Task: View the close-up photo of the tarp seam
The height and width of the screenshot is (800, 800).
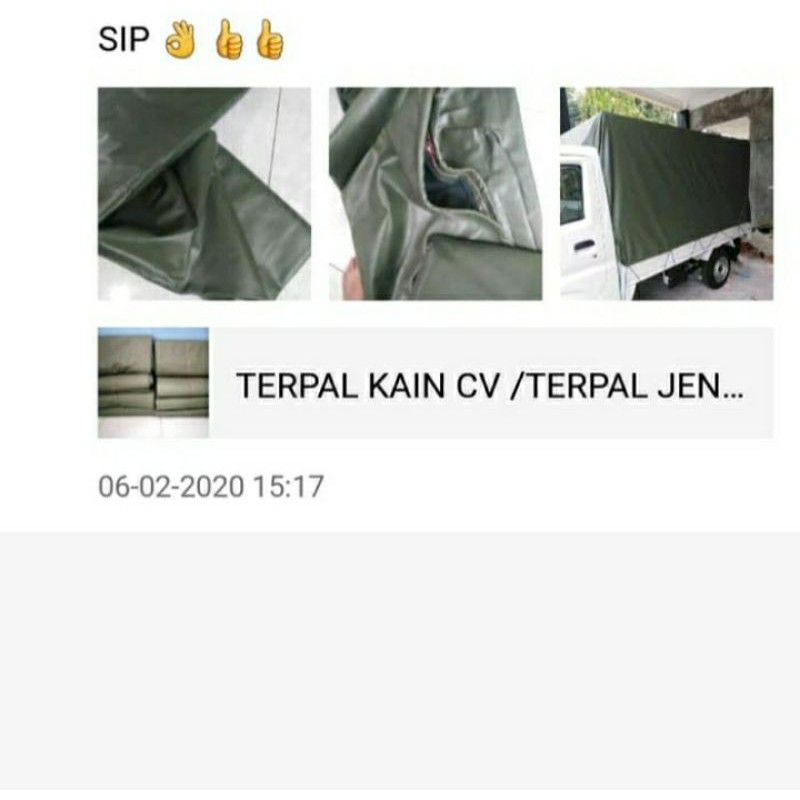Action: coord(435,194)
